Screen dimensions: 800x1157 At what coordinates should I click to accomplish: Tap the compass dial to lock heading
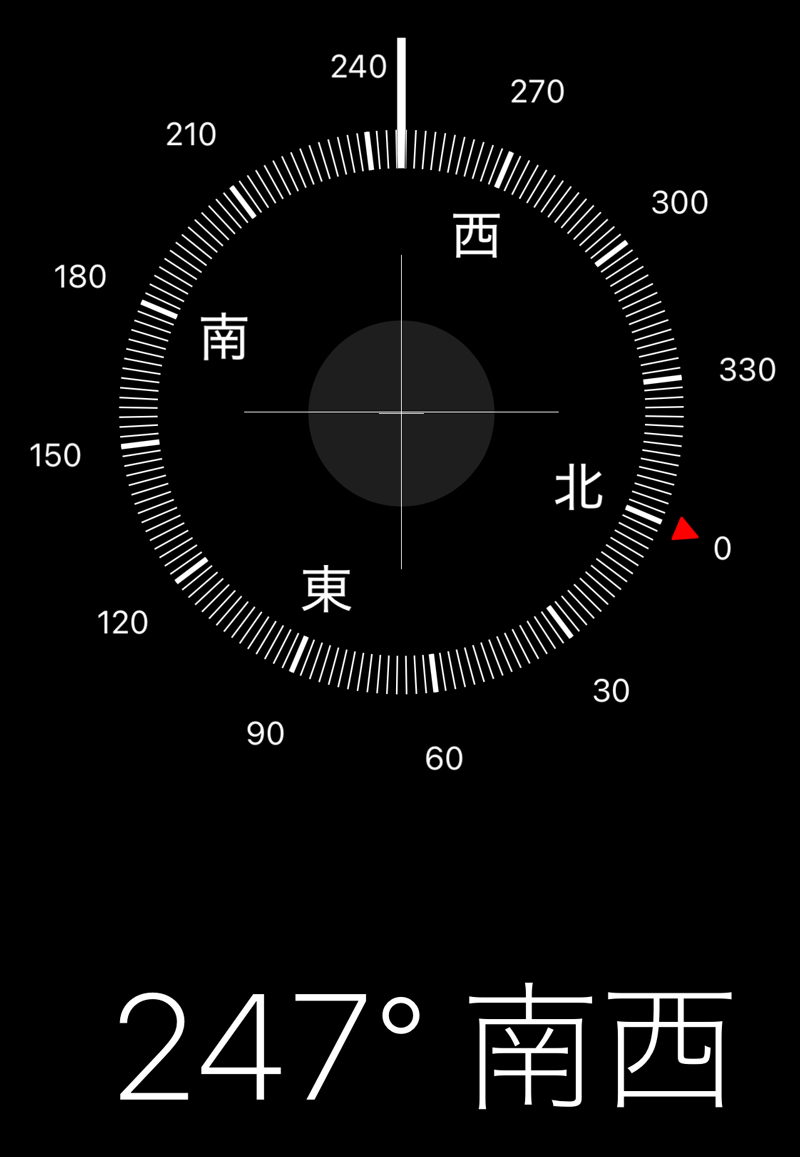(401, 412)
